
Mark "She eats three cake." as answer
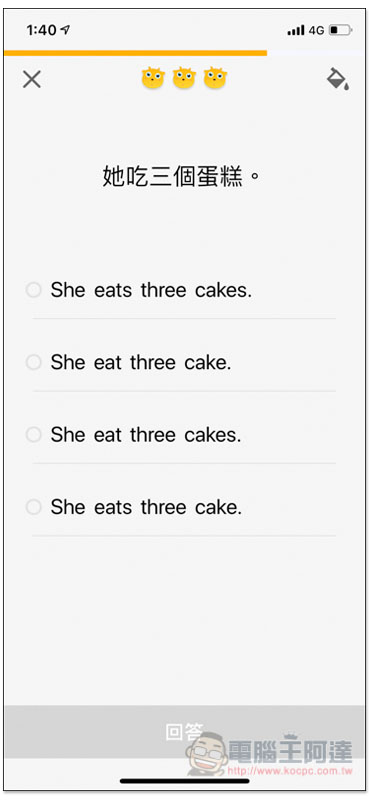(x=184, y=508)
